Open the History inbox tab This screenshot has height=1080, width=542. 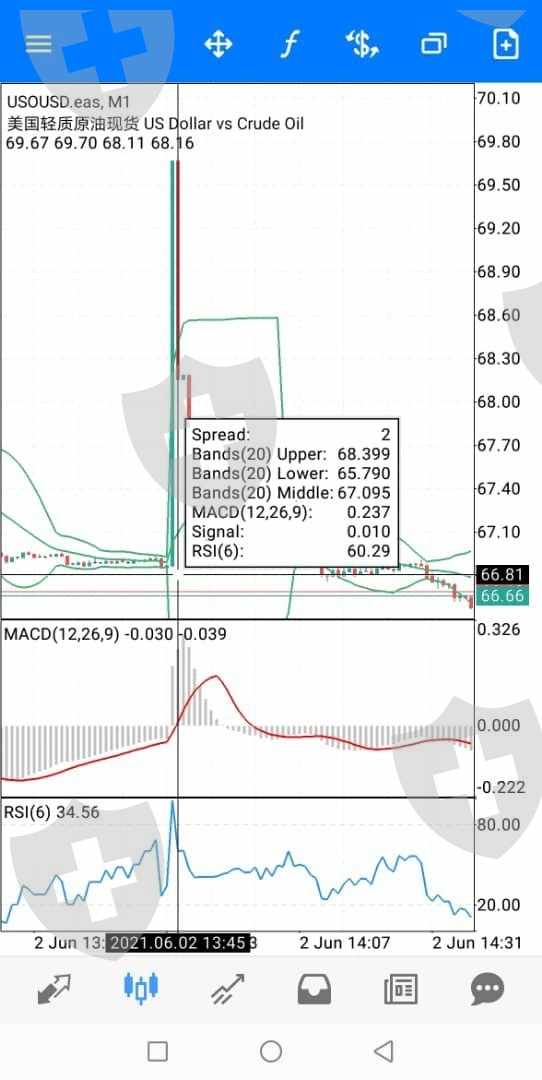point(314,990)
